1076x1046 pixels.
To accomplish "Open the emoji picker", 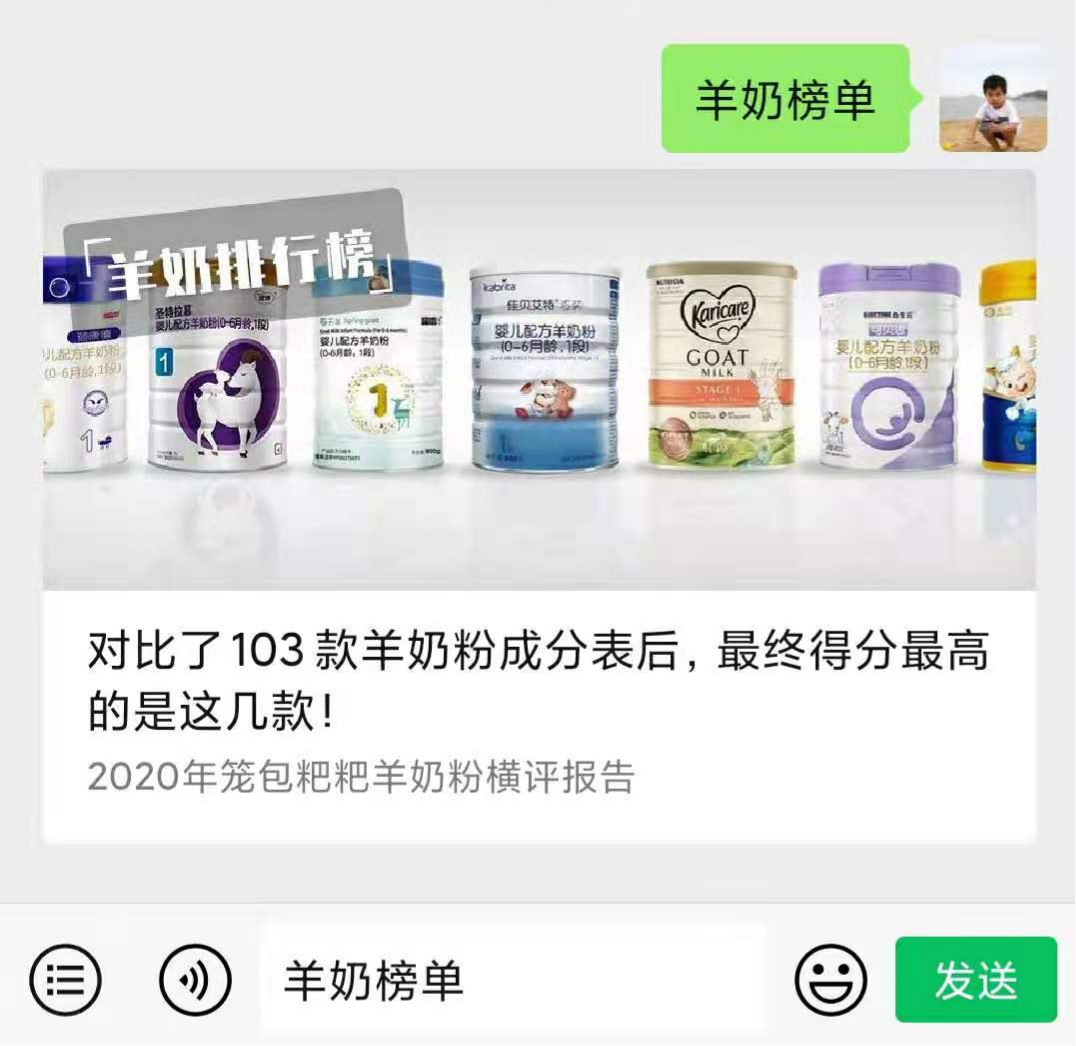I will click(830, 980).
